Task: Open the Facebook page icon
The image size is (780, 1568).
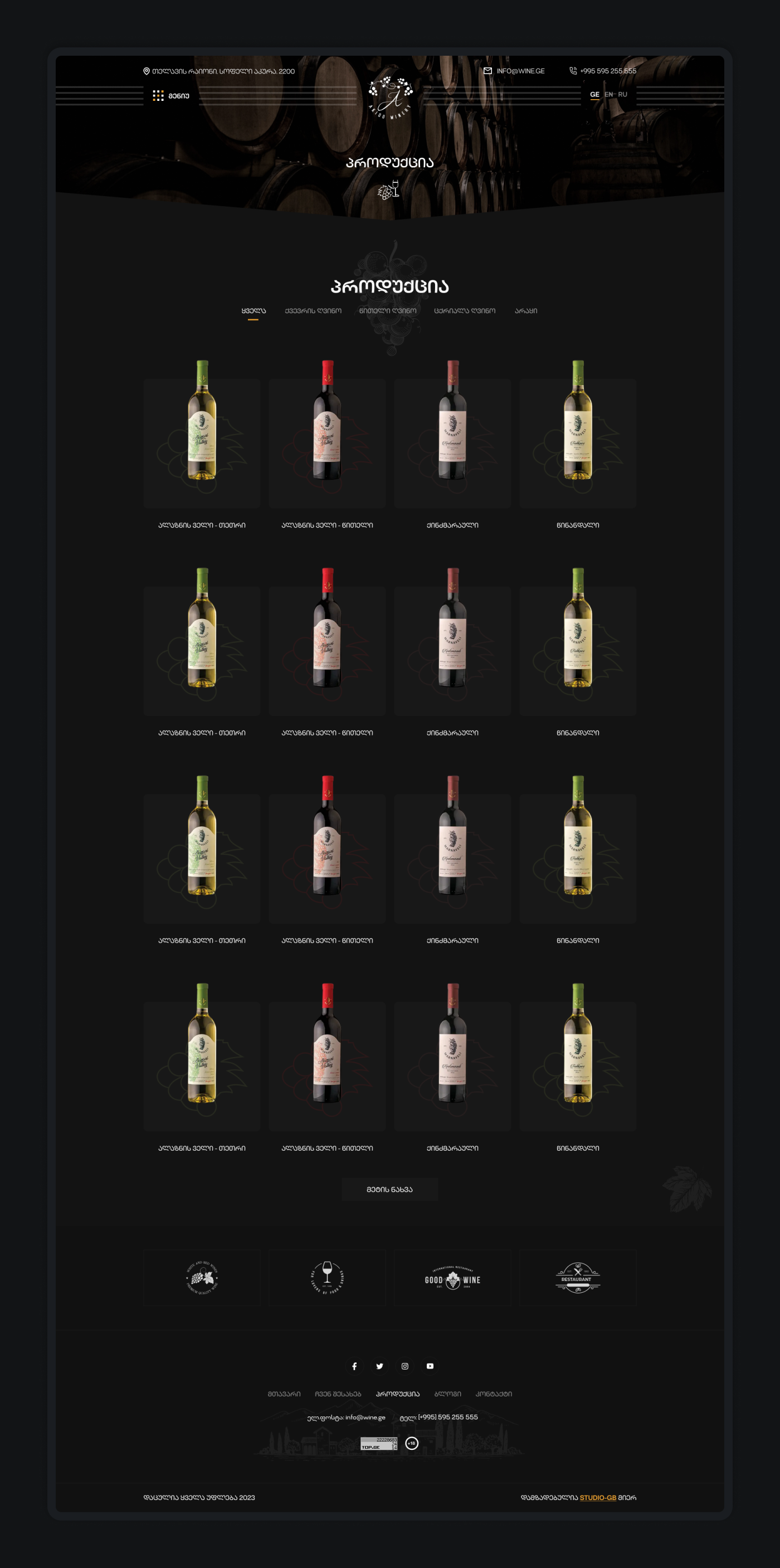Action: [354, 1366]
